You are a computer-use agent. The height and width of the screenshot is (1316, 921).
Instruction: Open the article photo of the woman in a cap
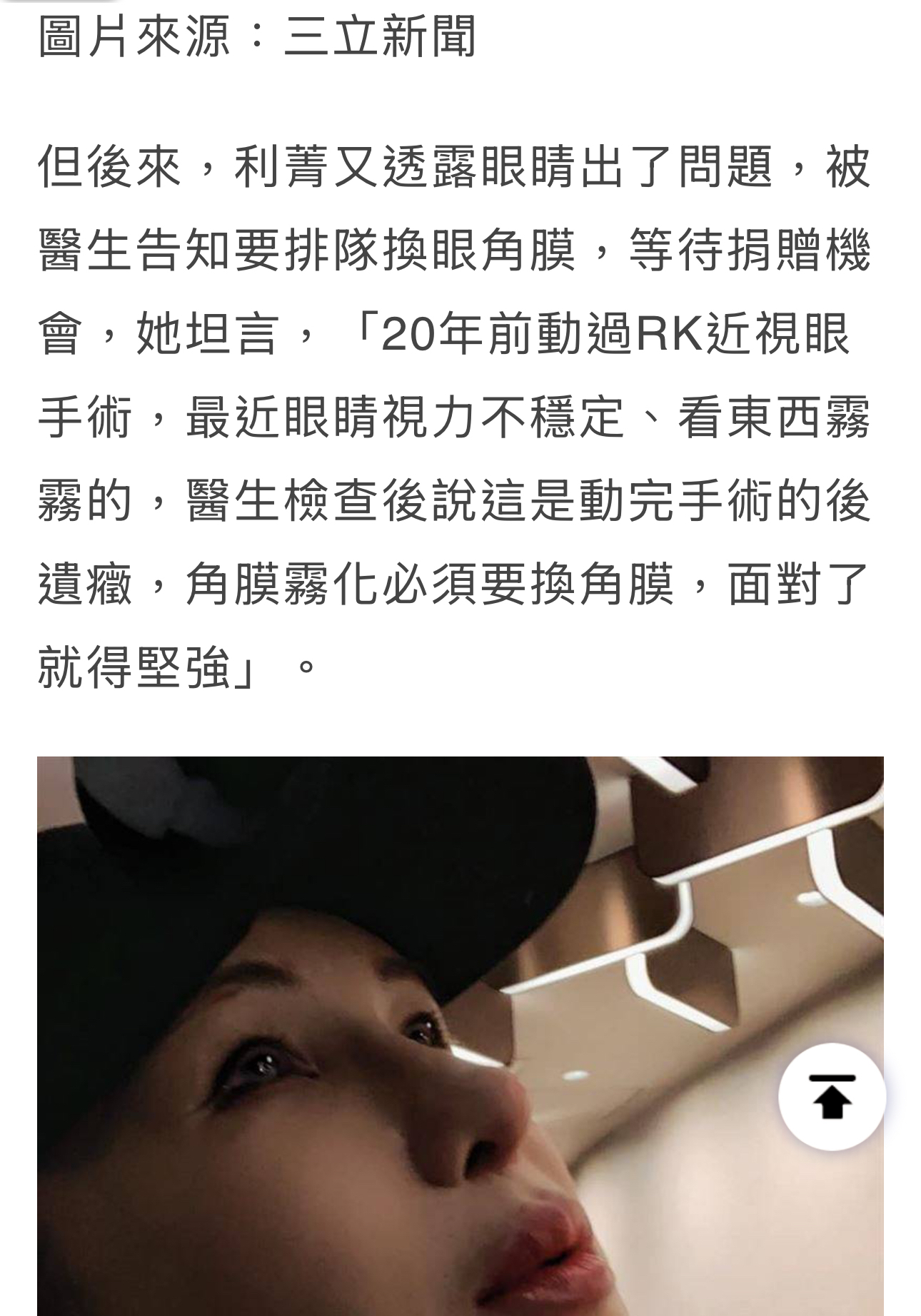tap(460, 1036)
